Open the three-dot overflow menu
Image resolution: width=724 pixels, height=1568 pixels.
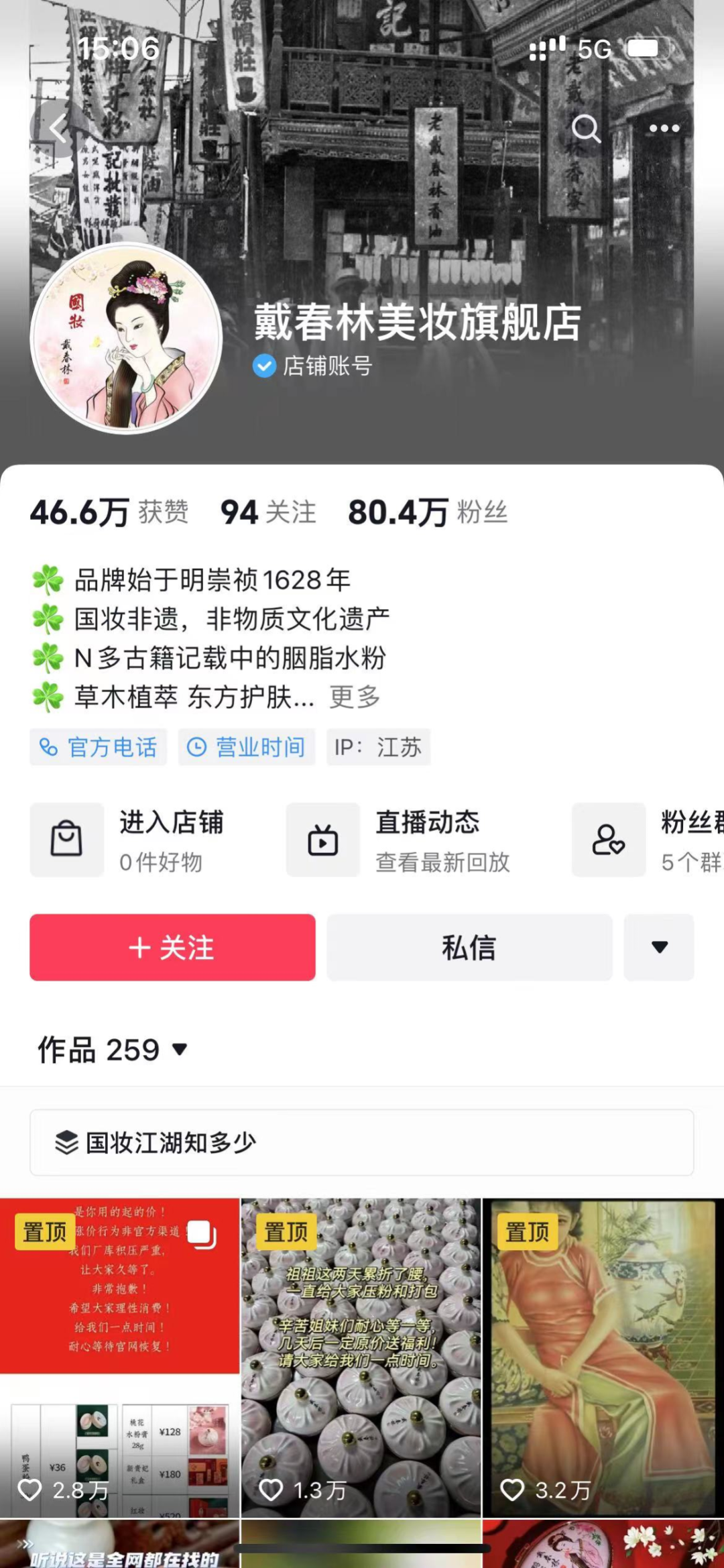tap(664, 128)
